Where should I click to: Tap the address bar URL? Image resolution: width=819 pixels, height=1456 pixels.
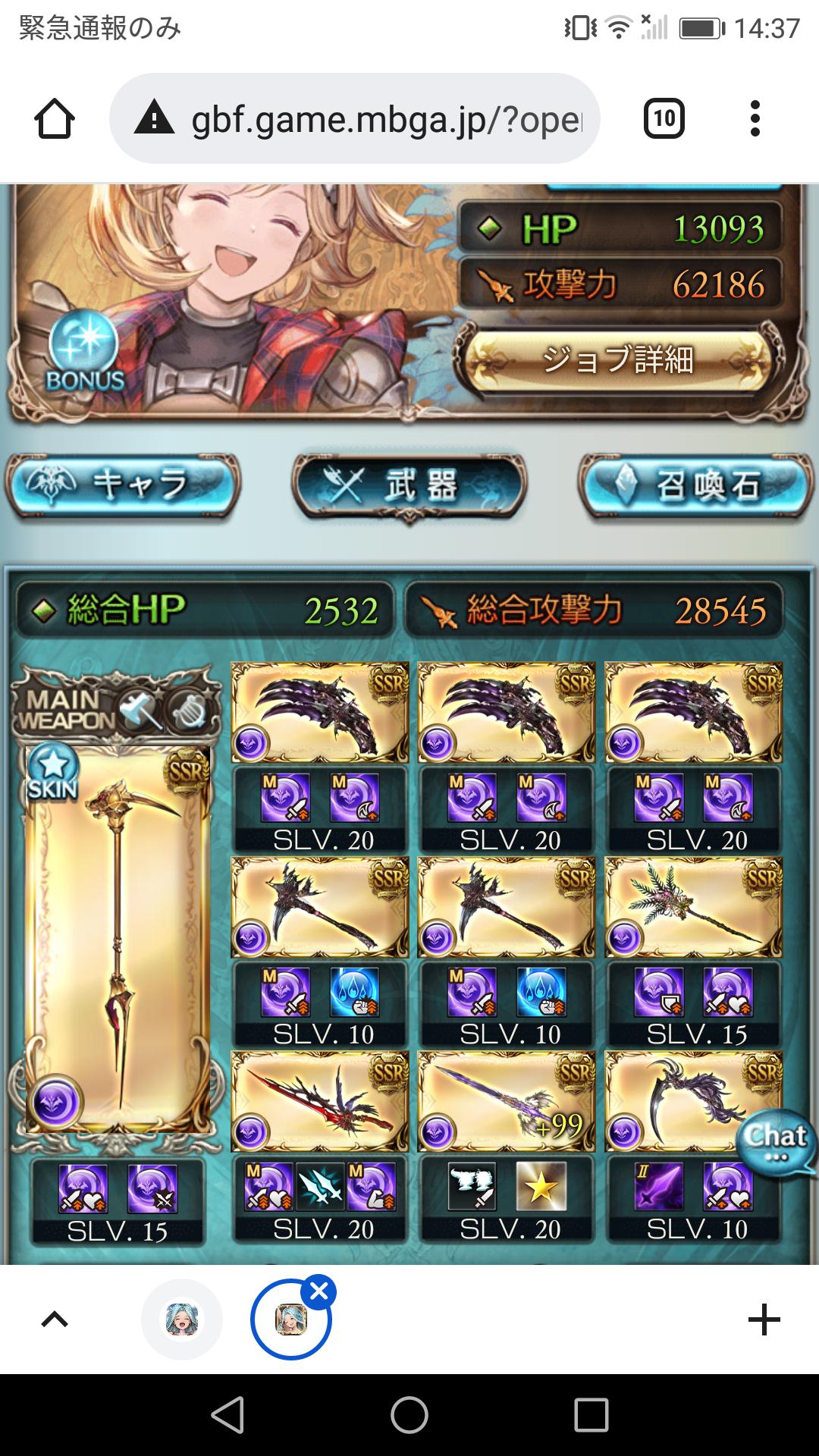point(387,119)
